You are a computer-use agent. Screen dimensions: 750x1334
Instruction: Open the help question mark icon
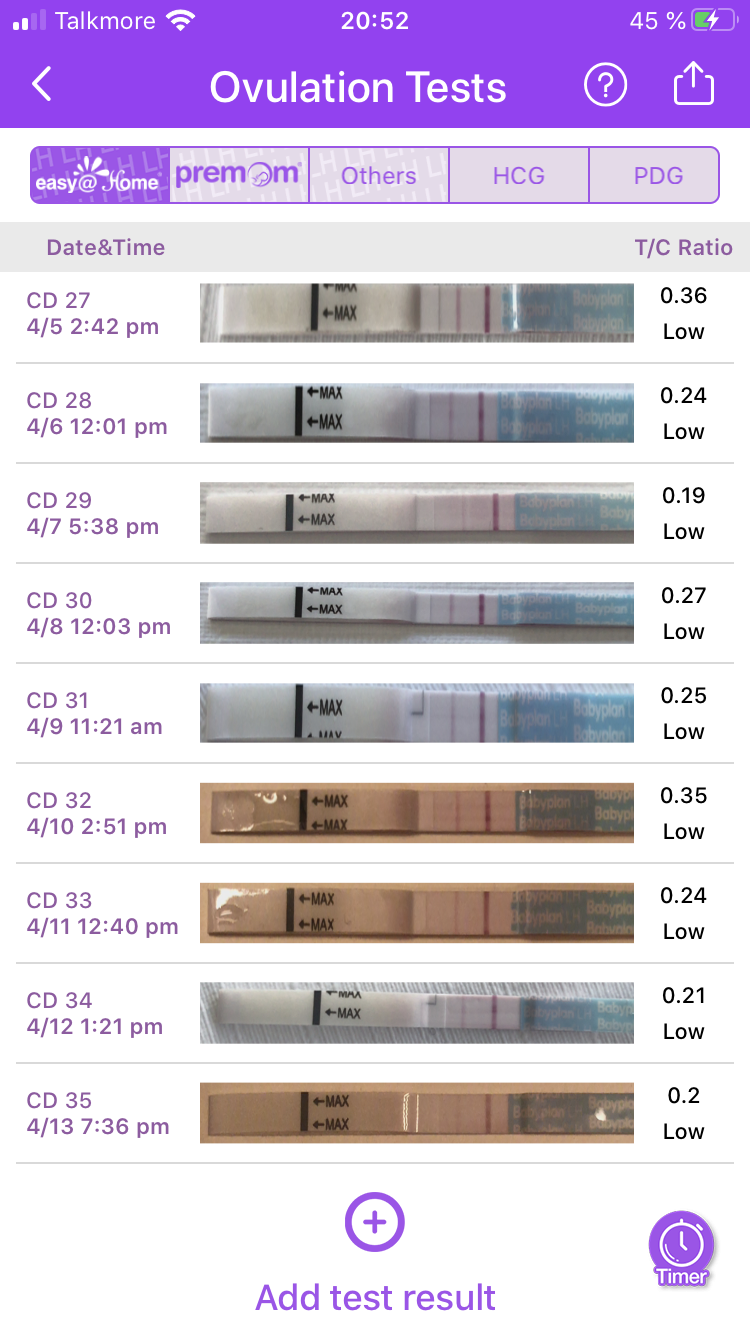click(605, 86)
